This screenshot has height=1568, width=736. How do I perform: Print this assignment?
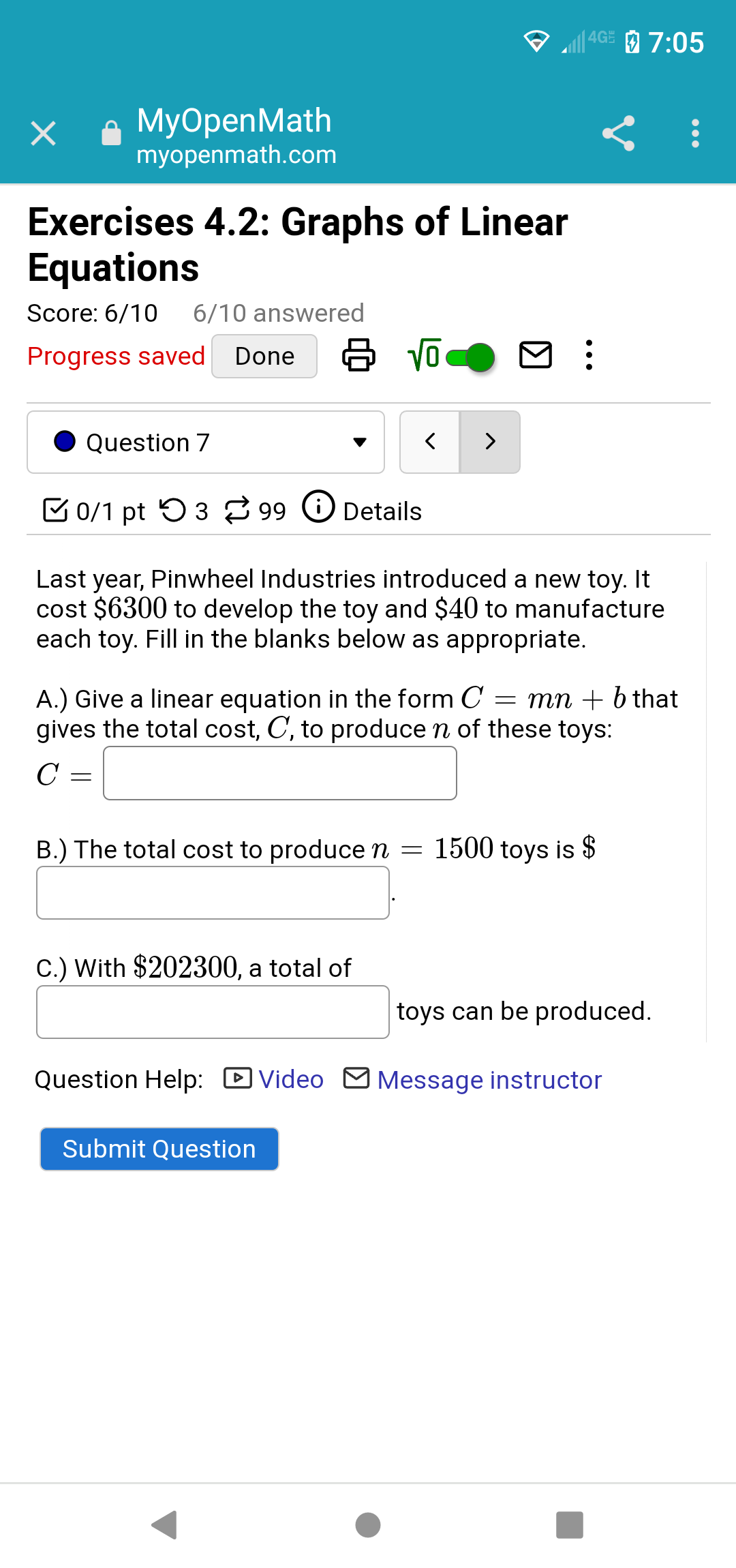358,355
